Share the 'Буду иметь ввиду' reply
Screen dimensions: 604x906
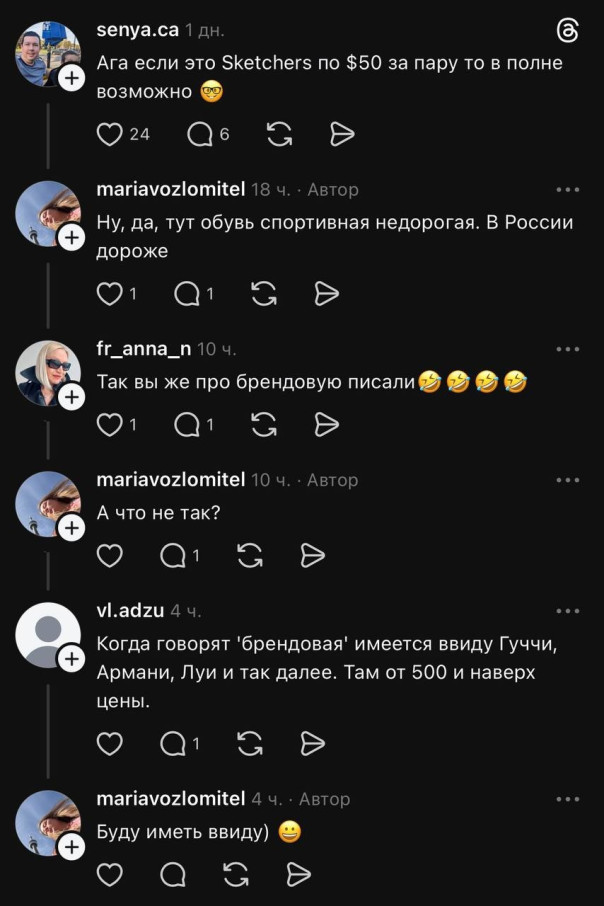(298, 875)
